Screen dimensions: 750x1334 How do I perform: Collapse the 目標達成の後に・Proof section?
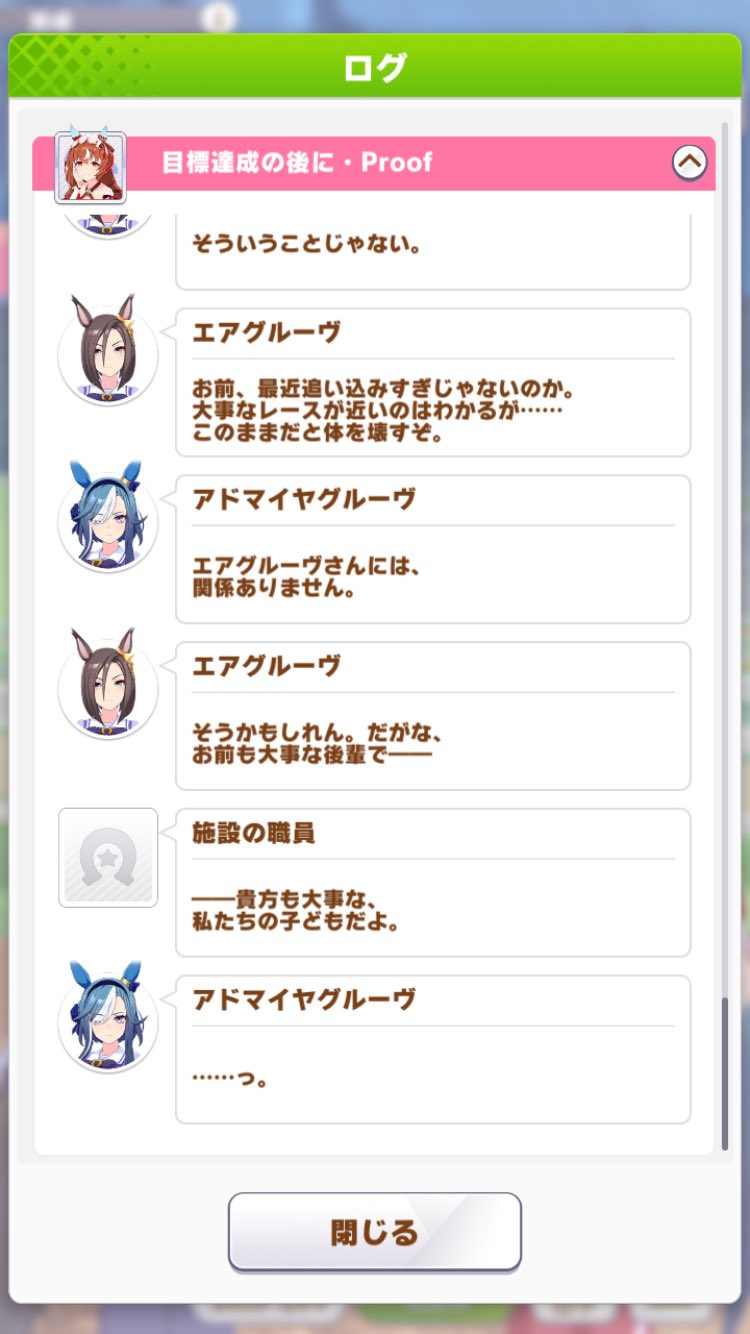coord(690,162)
